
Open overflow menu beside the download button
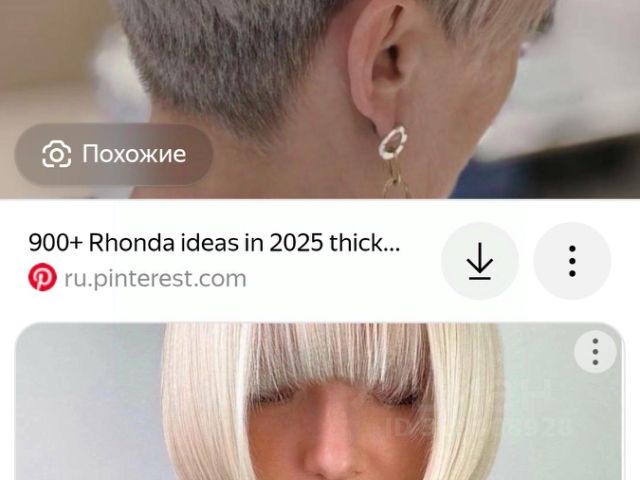[x=572, y=261]
